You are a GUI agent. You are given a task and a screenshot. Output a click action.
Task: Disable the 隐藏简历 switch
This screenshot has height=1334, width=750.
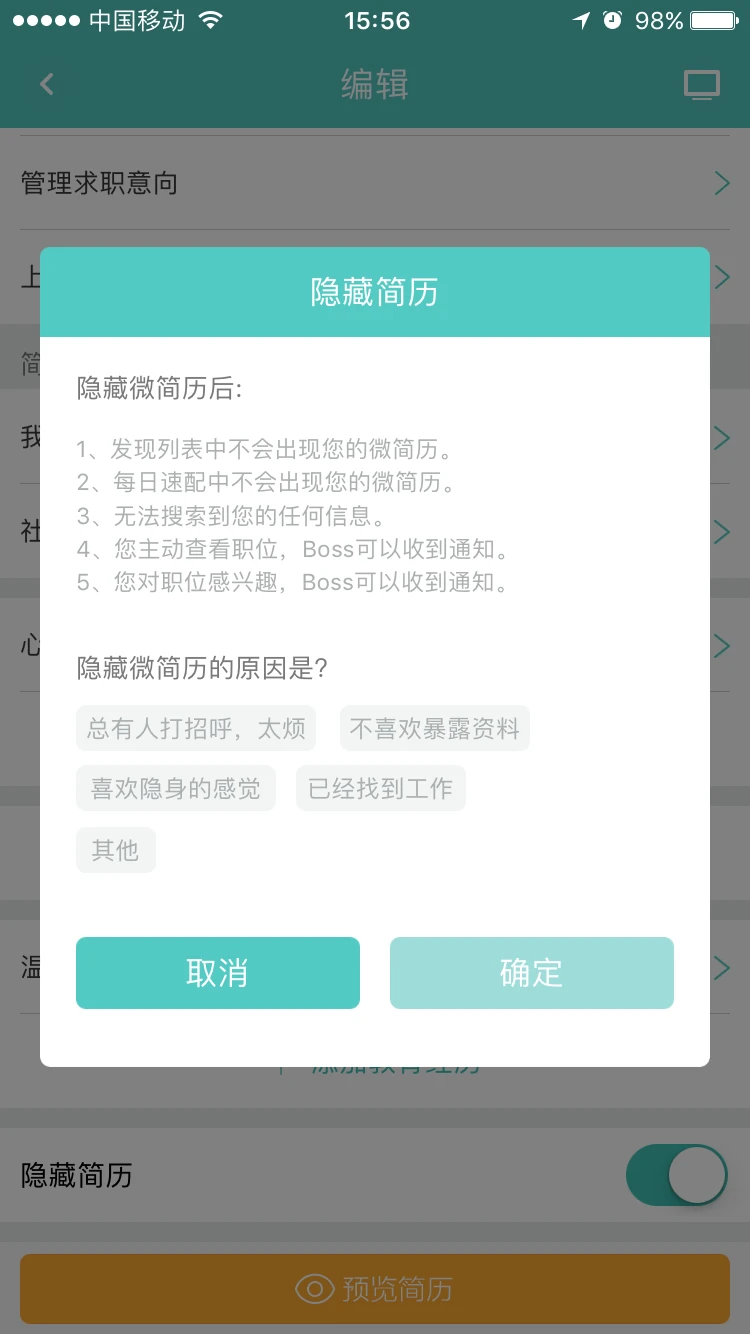pos(677,1175)
